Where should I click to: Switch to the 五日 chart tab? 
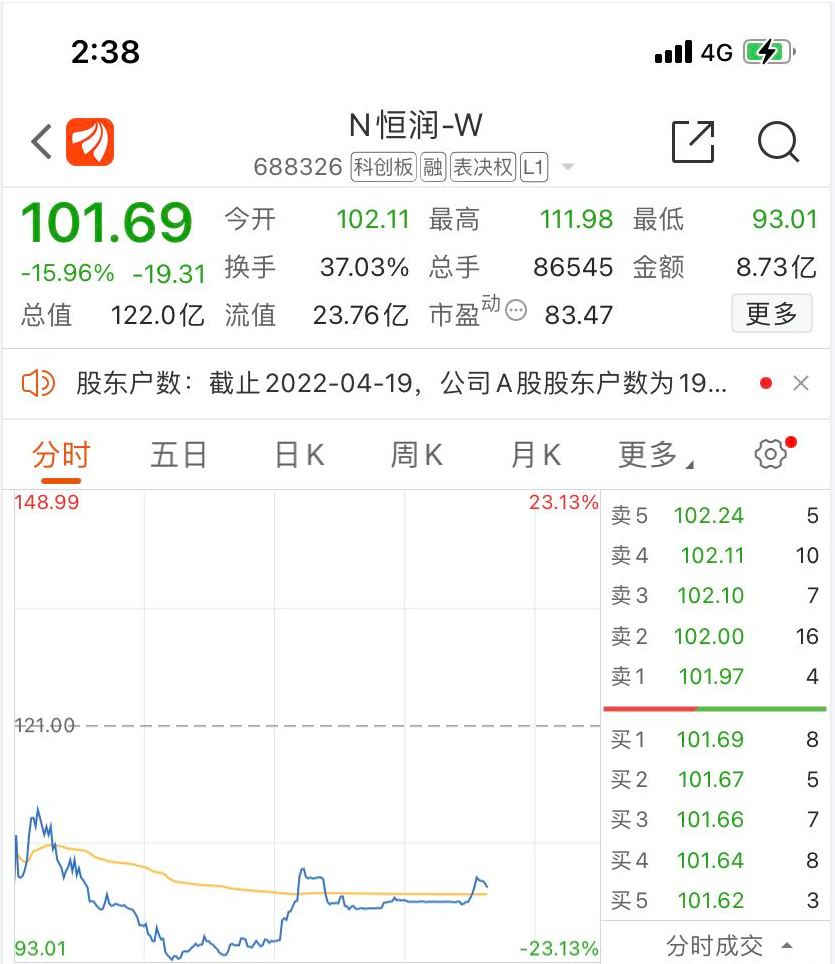pyautogui.click(x=178, y=455)
